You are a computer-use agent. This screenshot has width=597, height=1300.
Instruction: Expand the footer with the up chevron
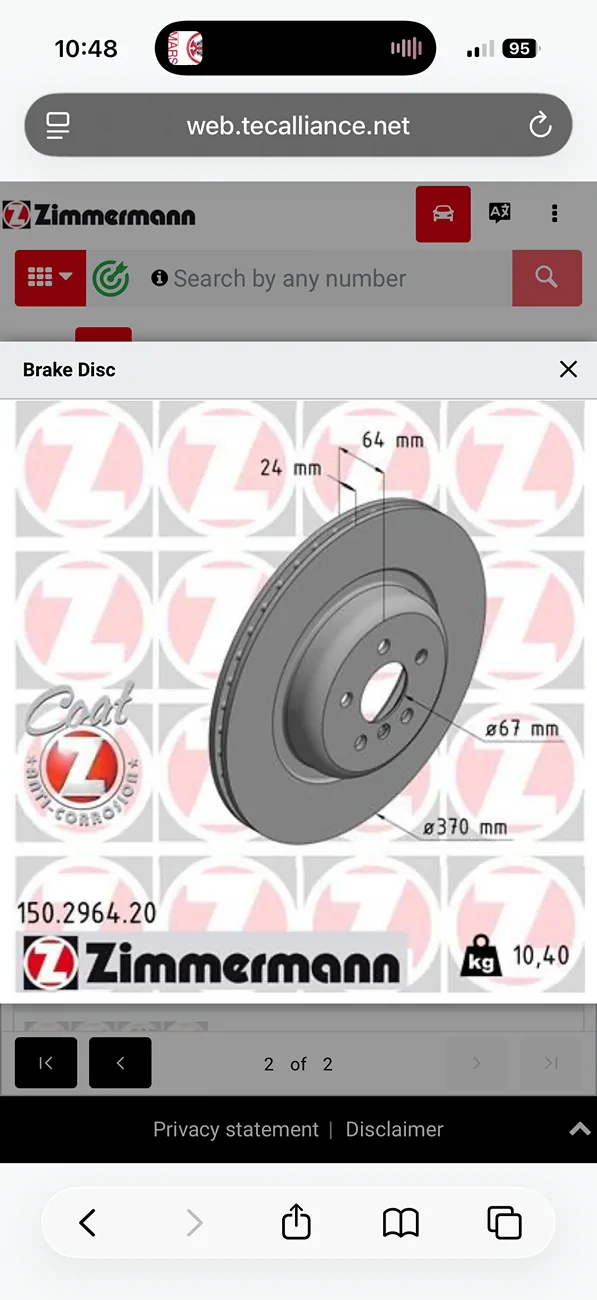point(580,1129)
